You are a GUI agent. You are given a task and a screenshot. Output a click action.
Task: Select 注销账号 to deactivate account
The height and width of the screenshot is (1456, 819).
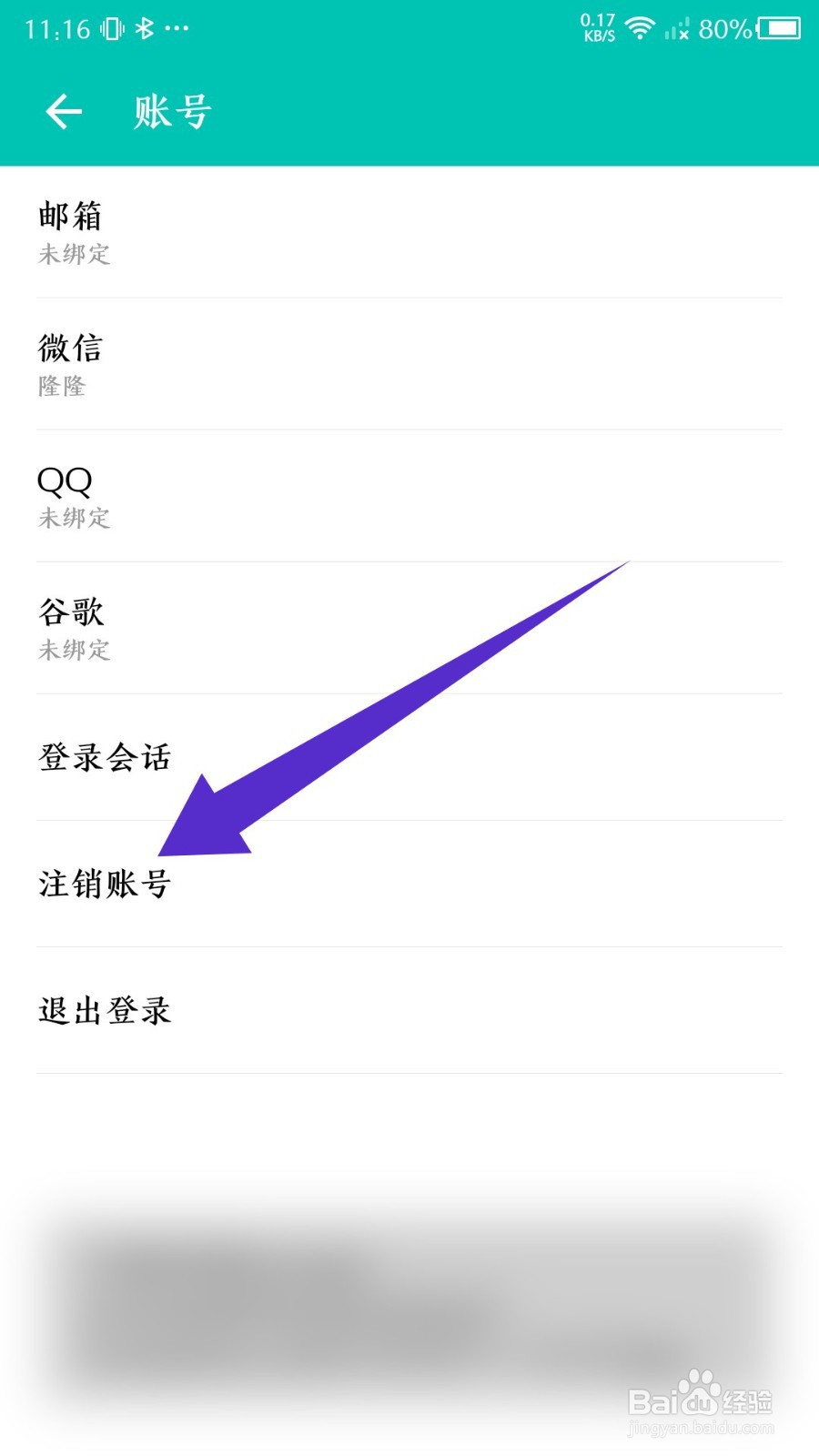click(x=105, y=883)
